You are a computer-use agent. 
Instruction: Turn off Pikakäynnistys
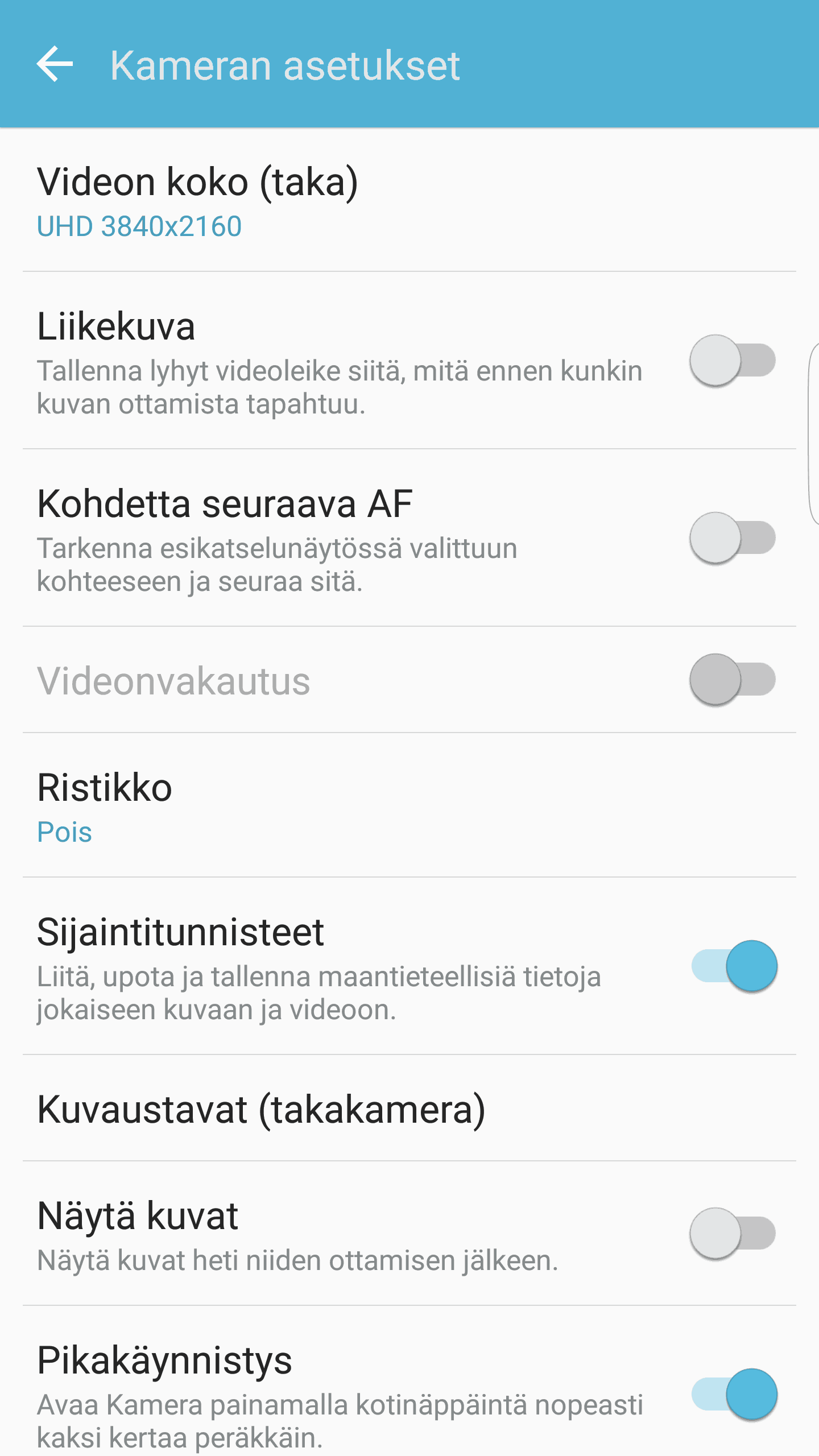734,1395
